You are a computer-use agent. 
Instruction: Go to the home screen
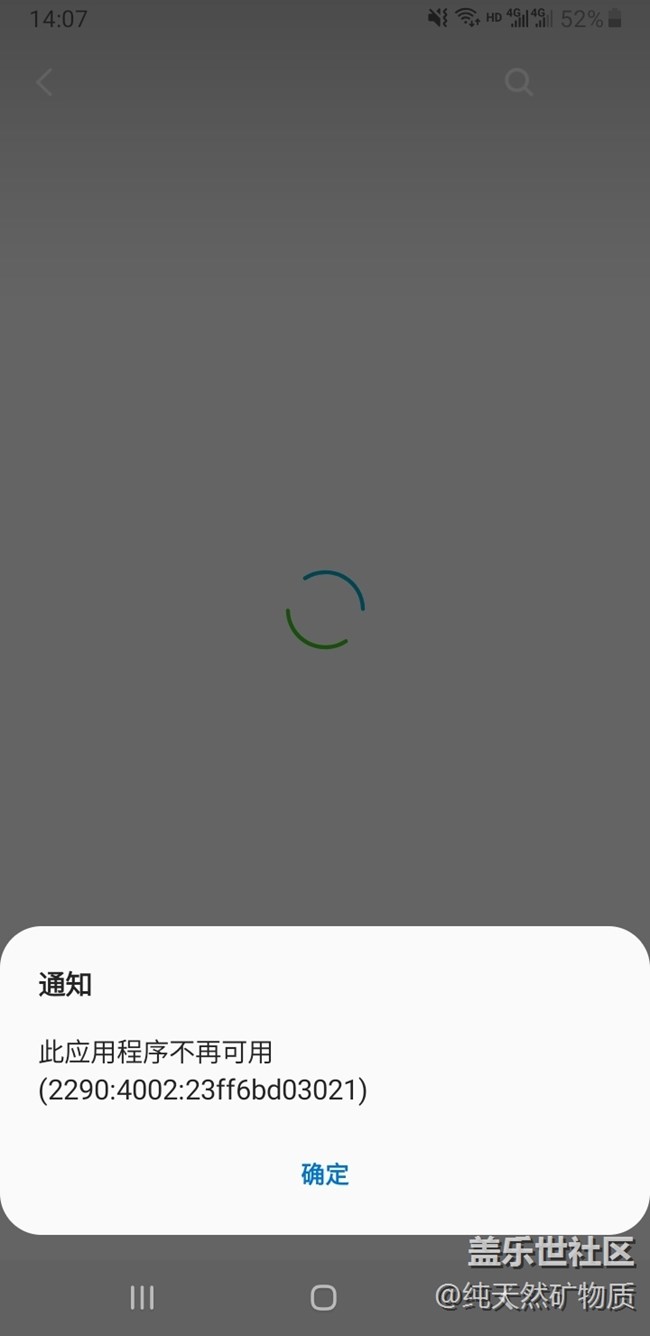pyautogui.click(x=323, y=1297)
